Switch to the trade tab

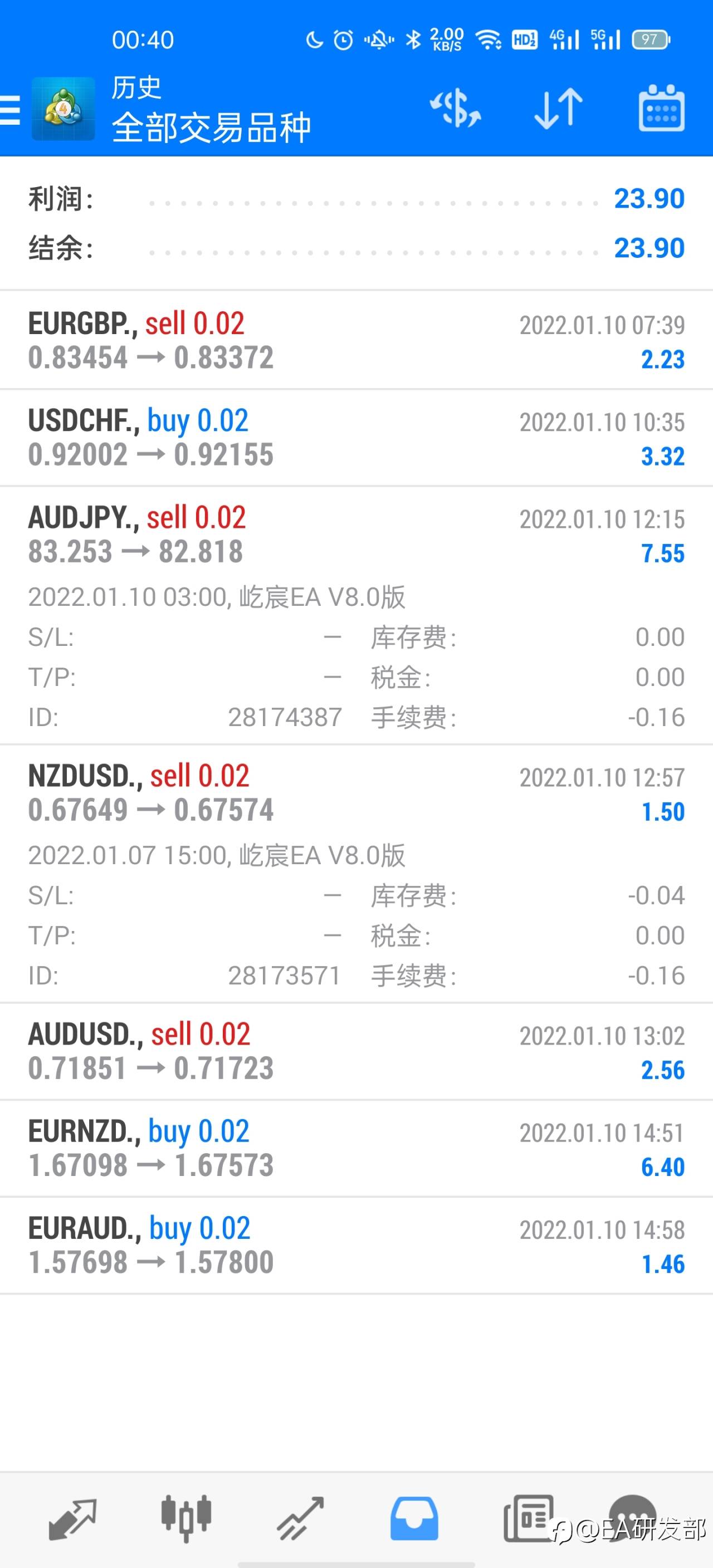coord(300,1518)
